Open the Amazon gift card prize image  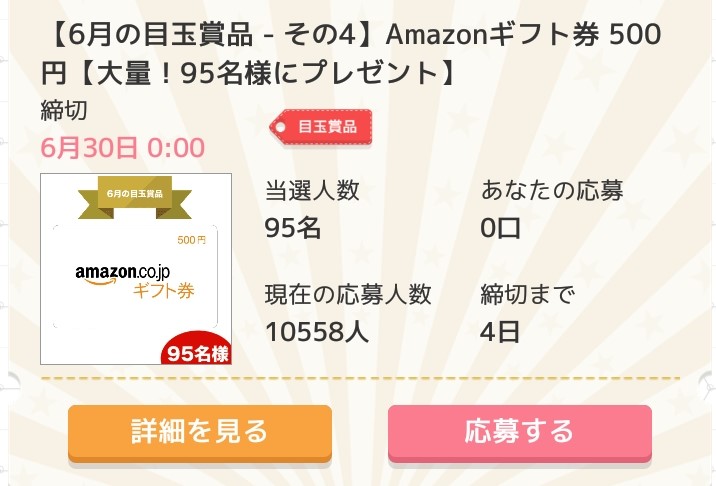tap(136, 269)
